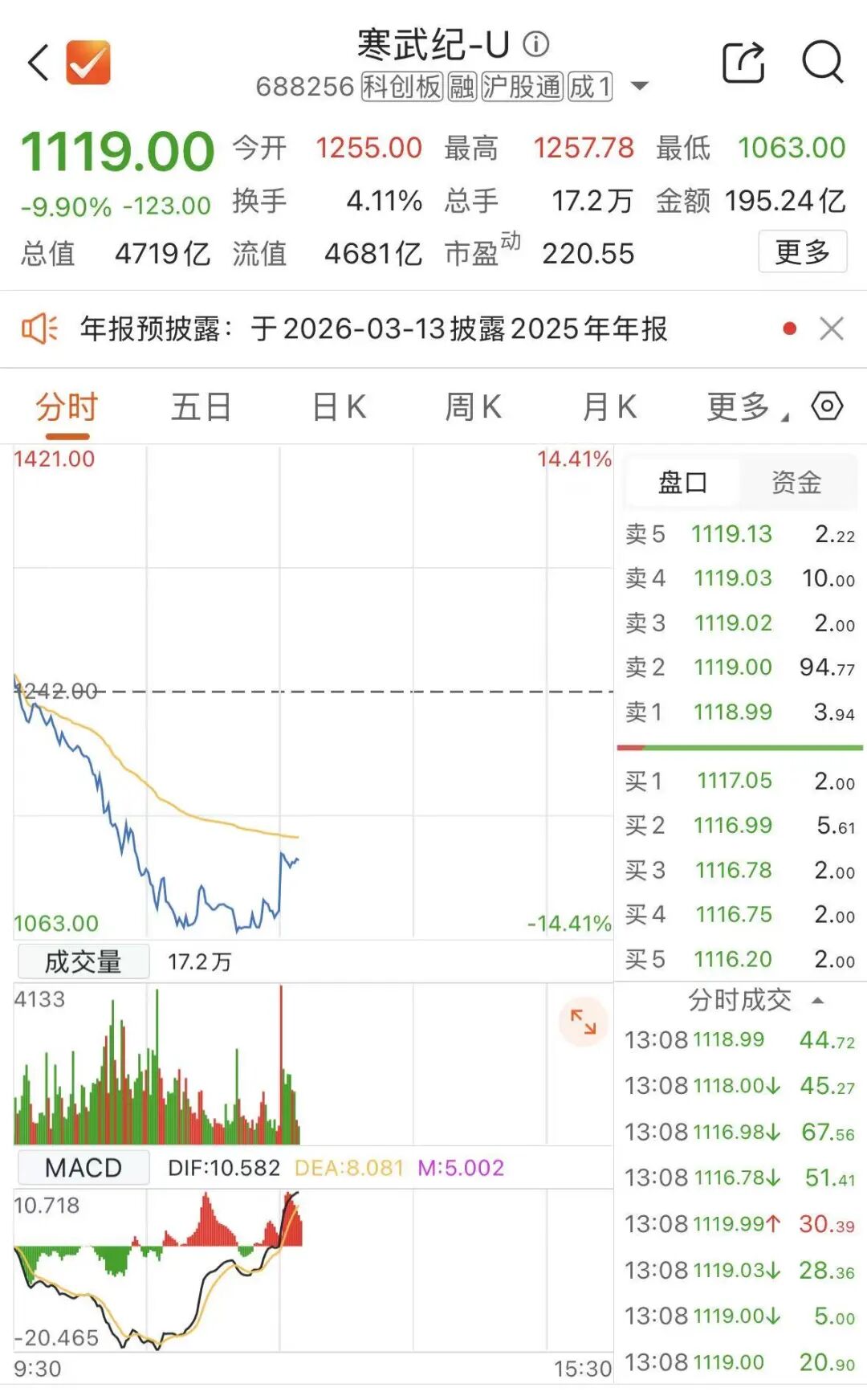This screenshot has width=867, height=1400.
Task: Open info icon beside 寒武纪-U
Action: pos(536,44)
